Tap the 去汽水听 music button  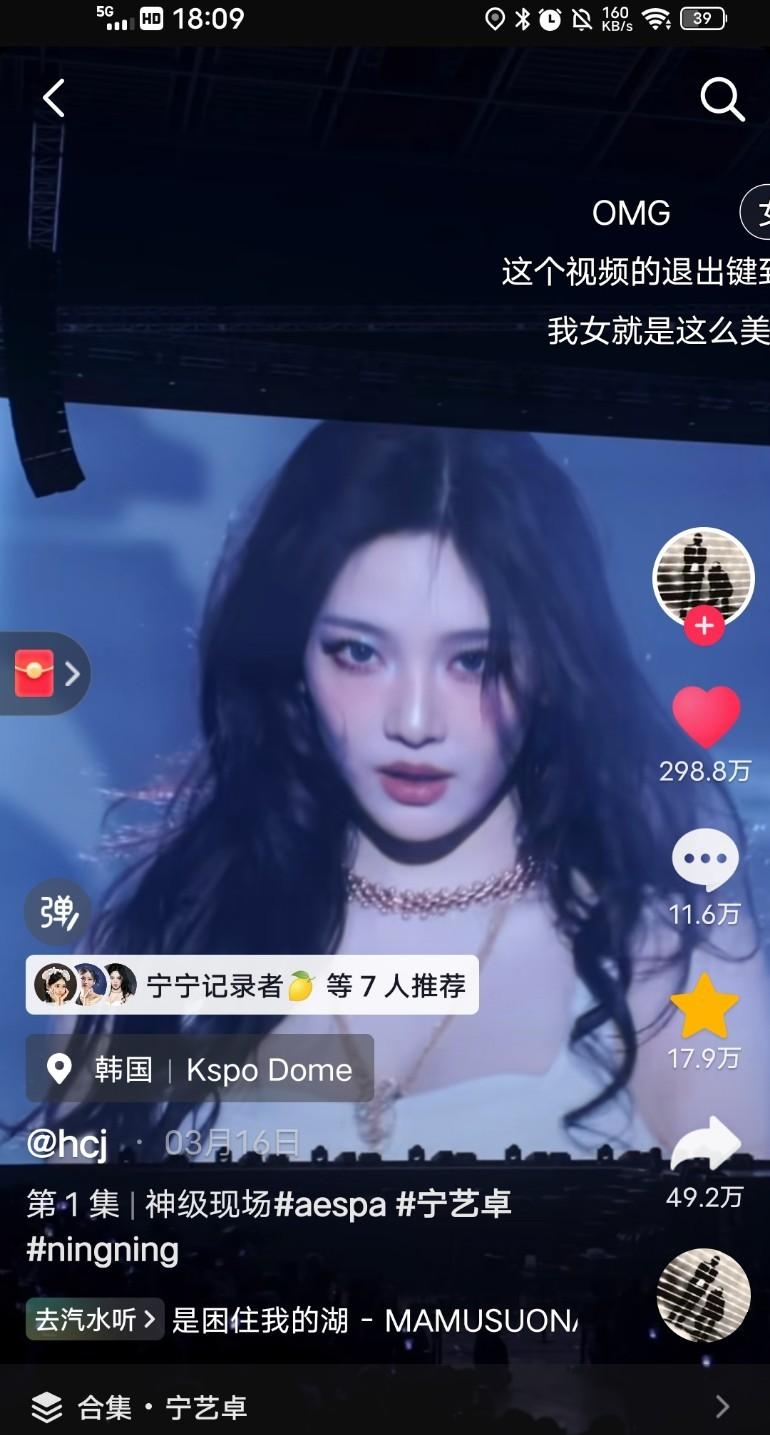pyautogui.click(x=95, y=1320)
